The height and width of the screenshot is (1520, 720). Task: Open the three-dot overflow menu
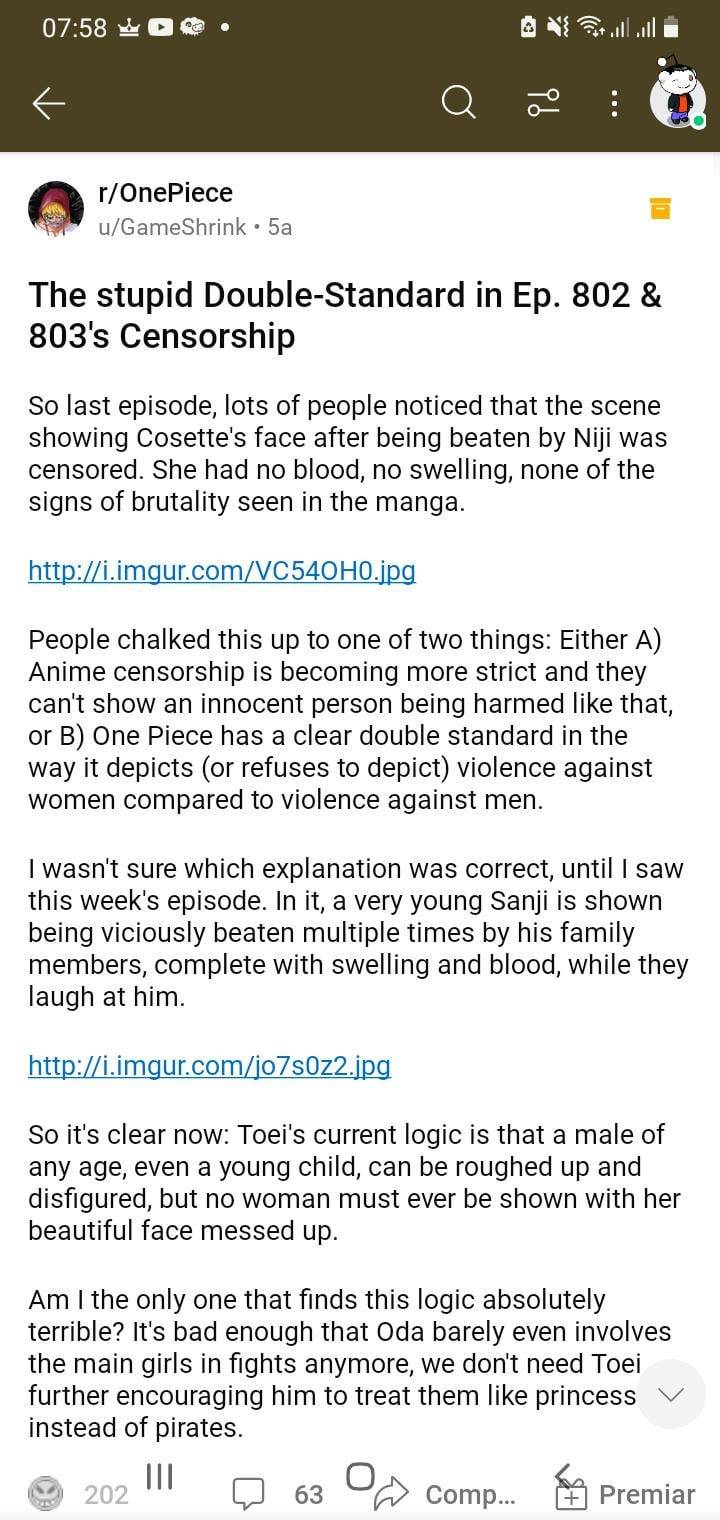(613, 102)
